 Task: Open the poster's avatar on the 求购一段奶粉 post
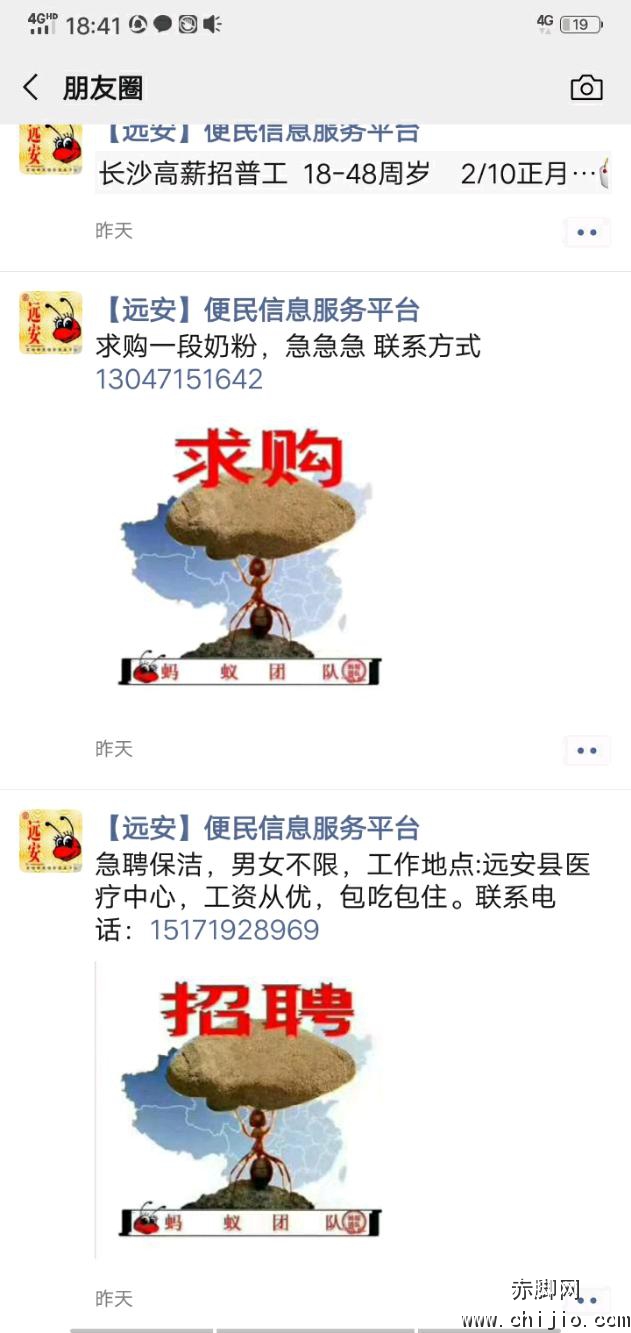(51, 323)
